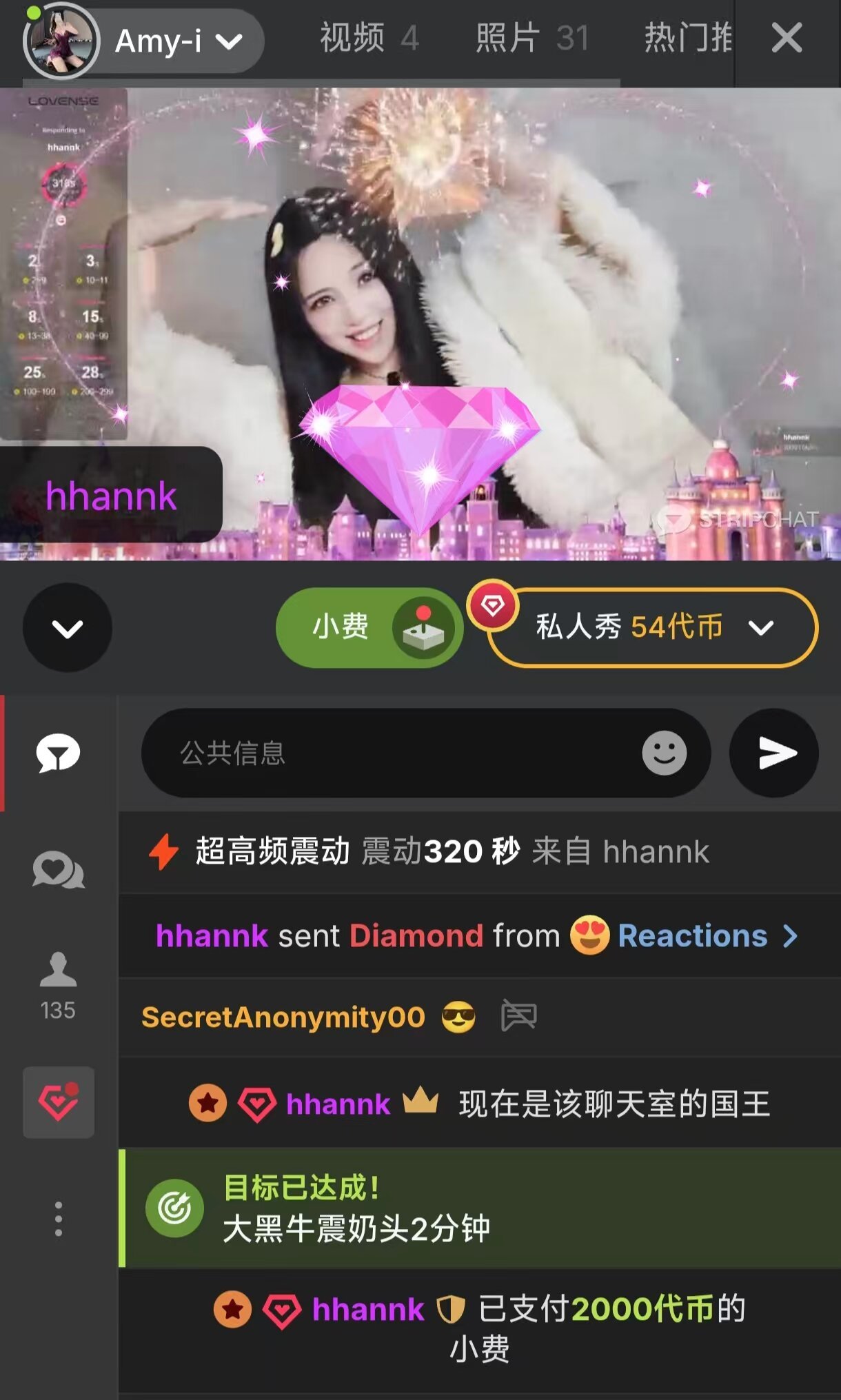Focus the 公共信息 message field
This screenshot has width=841, height=1400.
coord(400,753)
